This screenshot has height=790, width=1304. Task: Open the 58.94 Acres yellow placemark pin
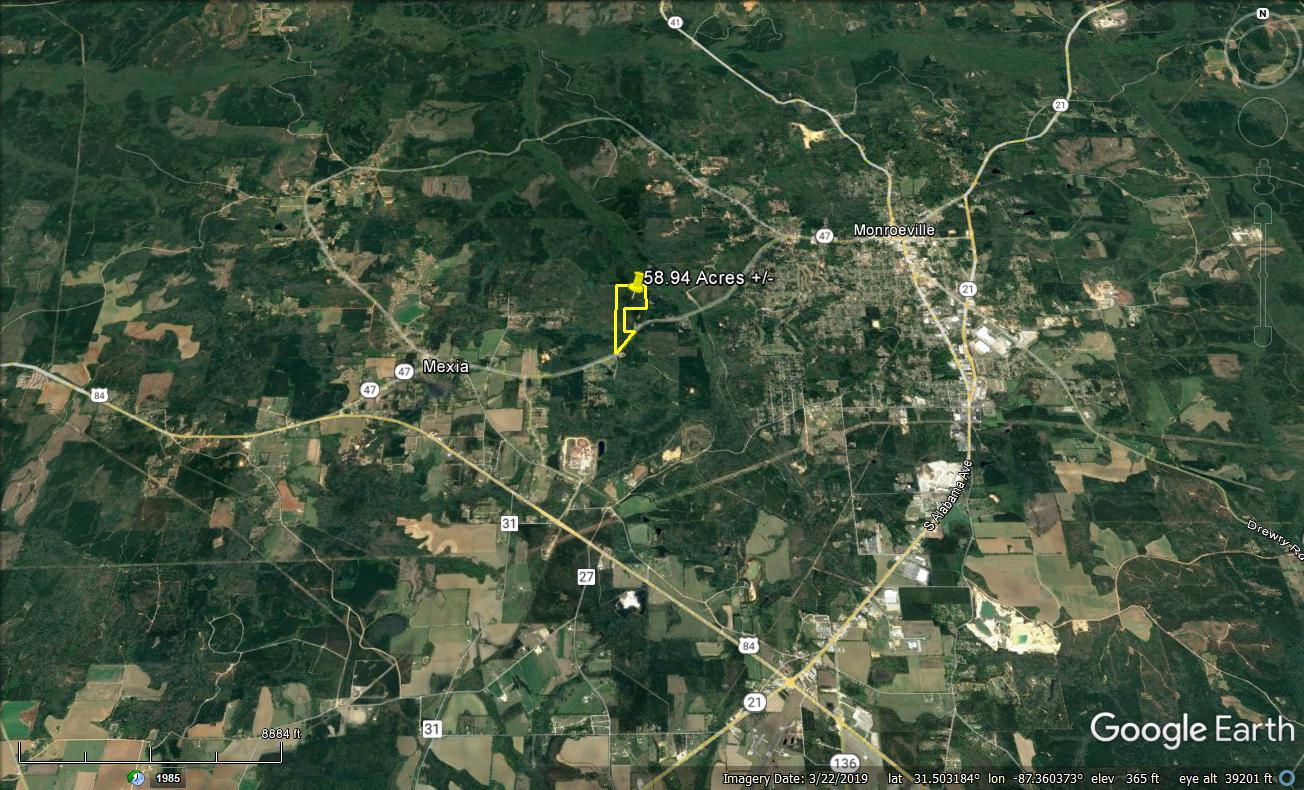[x=636, y=281]
